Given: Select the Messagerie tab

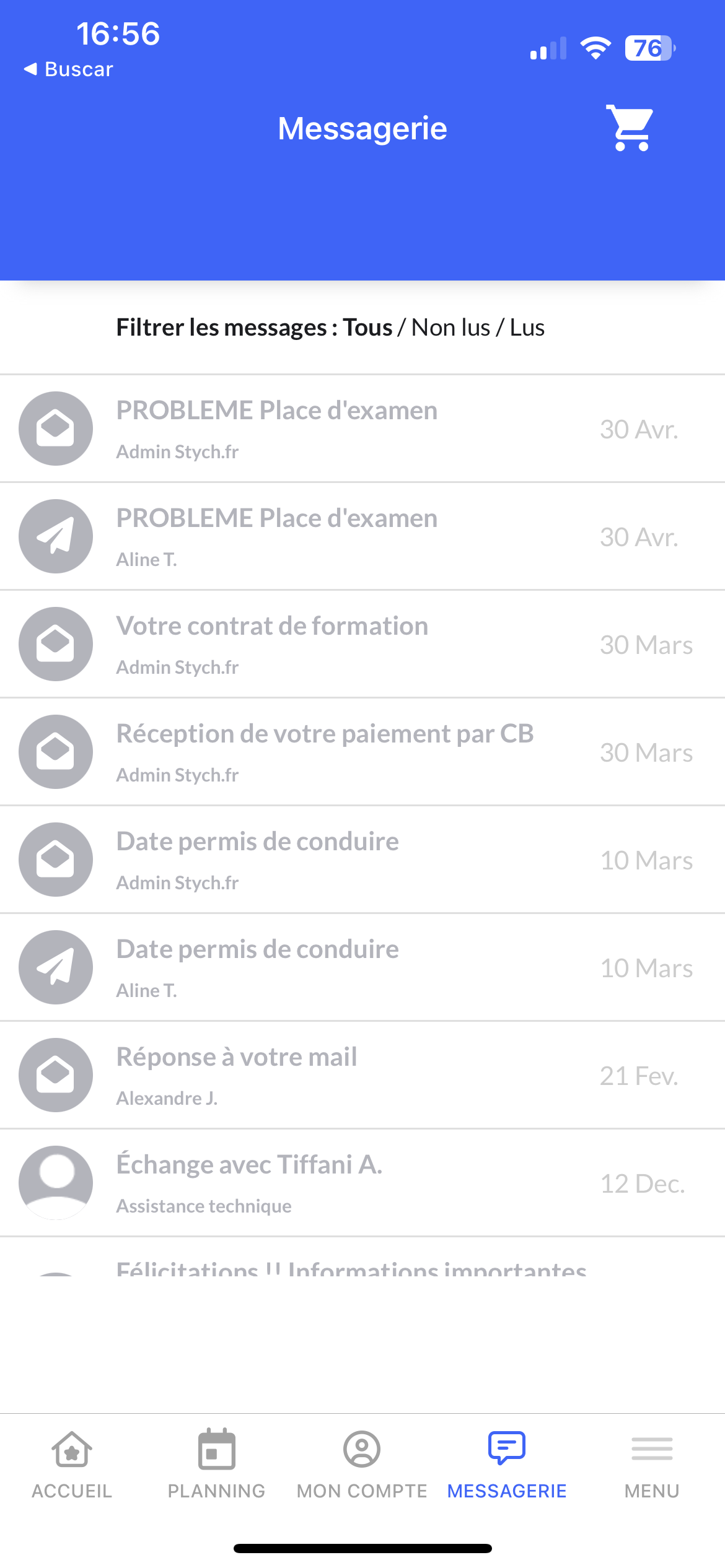Looking at the screenshot, I should tap(507, 1464).
